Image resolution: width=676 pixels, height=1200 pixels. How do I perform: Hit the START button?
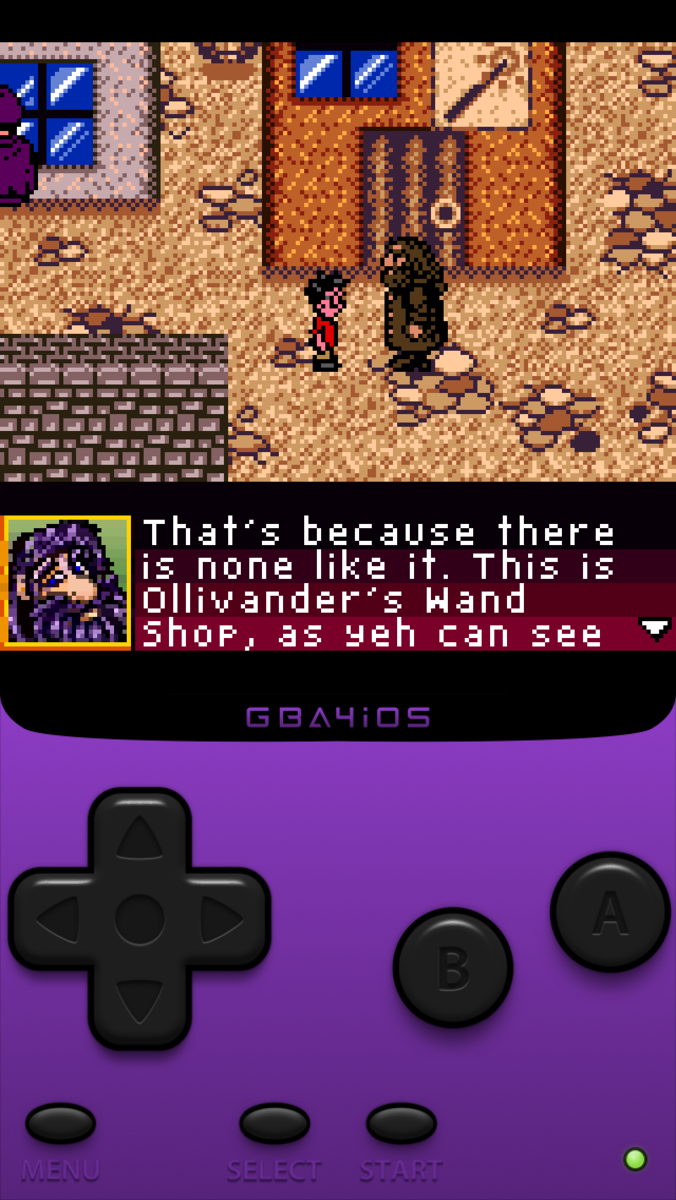point(401,1124)
